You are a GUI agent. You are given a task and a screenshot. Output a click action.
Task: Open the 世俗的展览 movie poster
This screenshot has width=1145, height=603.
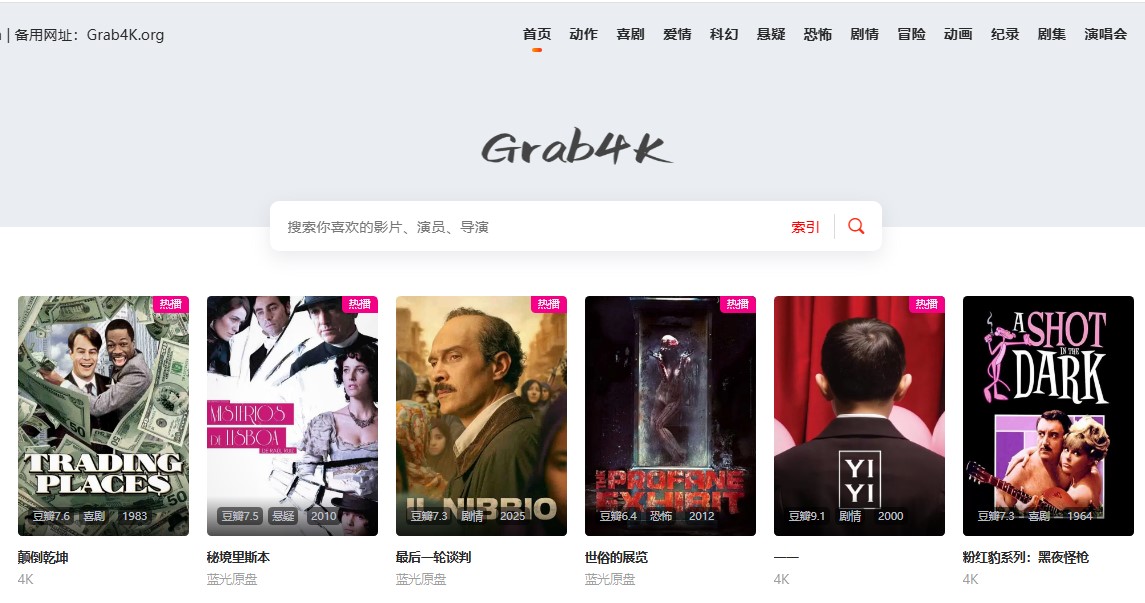coord(670,415)
